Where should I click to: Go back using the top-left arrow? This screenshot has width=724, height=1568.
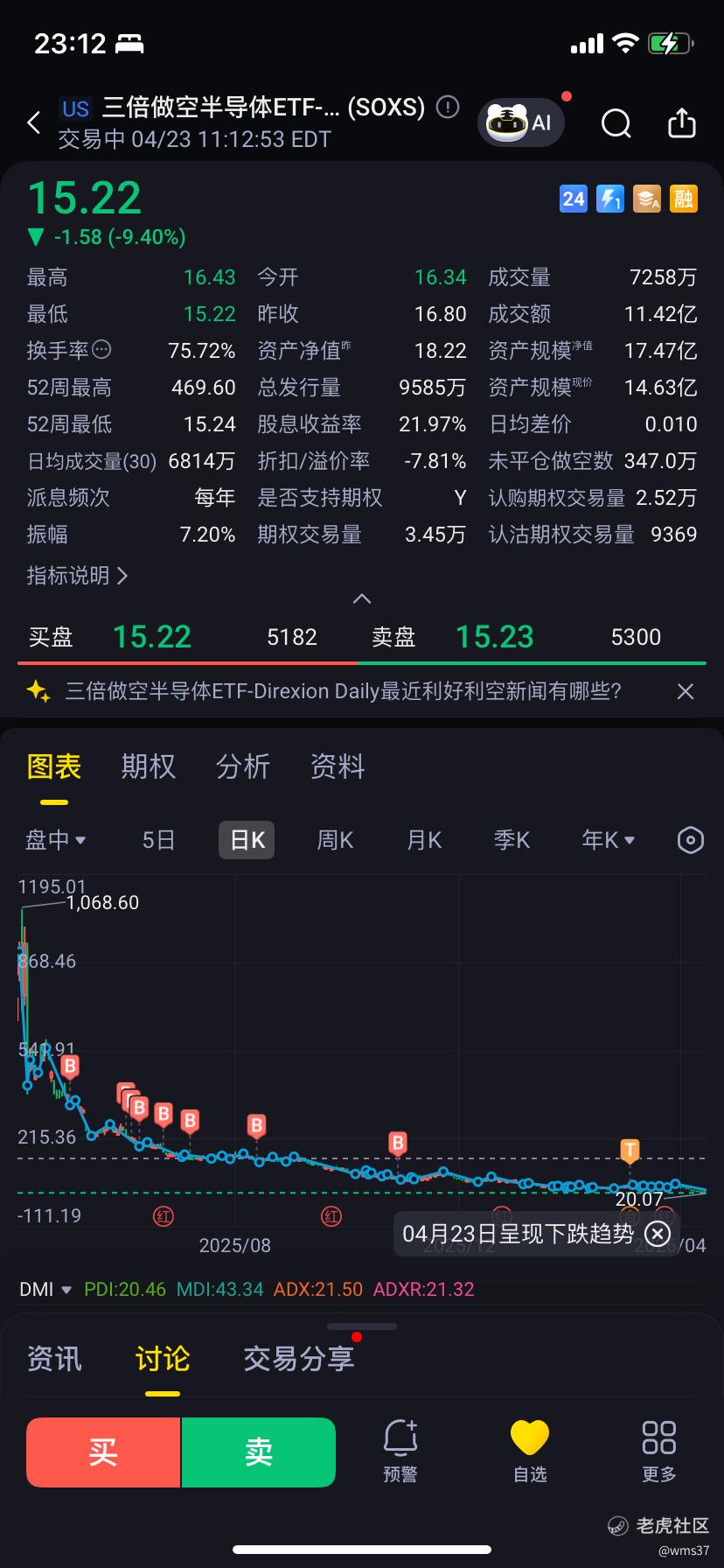point(34,123)
